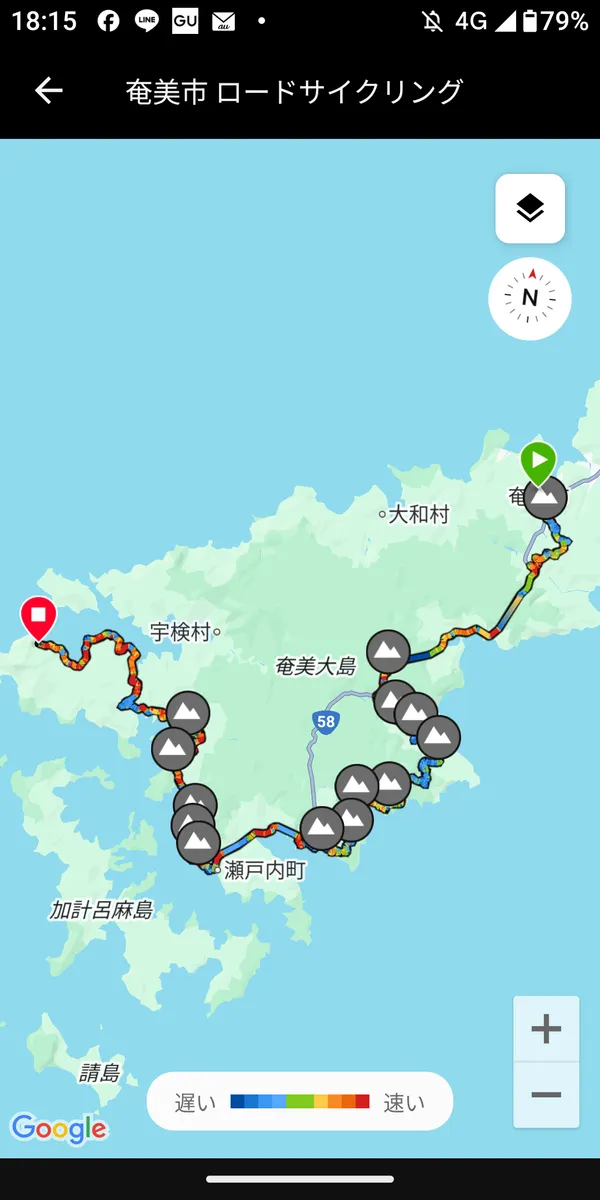The height and width of the screenshot is (1200, 600).
Task: Tap the green start marker on route
Action: (x=537, y=462)
